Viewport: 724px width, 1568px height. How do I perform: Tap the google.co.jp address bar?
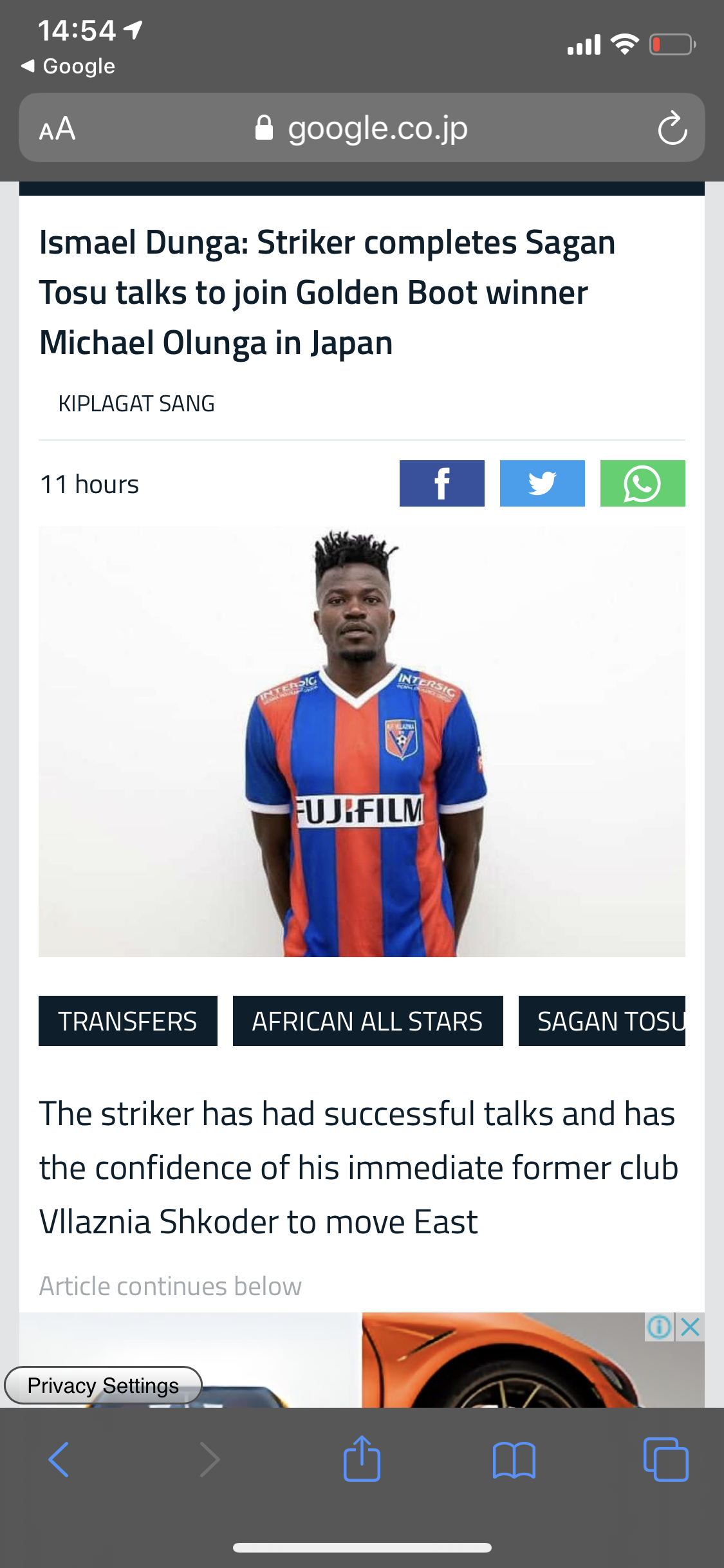pyautogui.click(x=362, y=128)
